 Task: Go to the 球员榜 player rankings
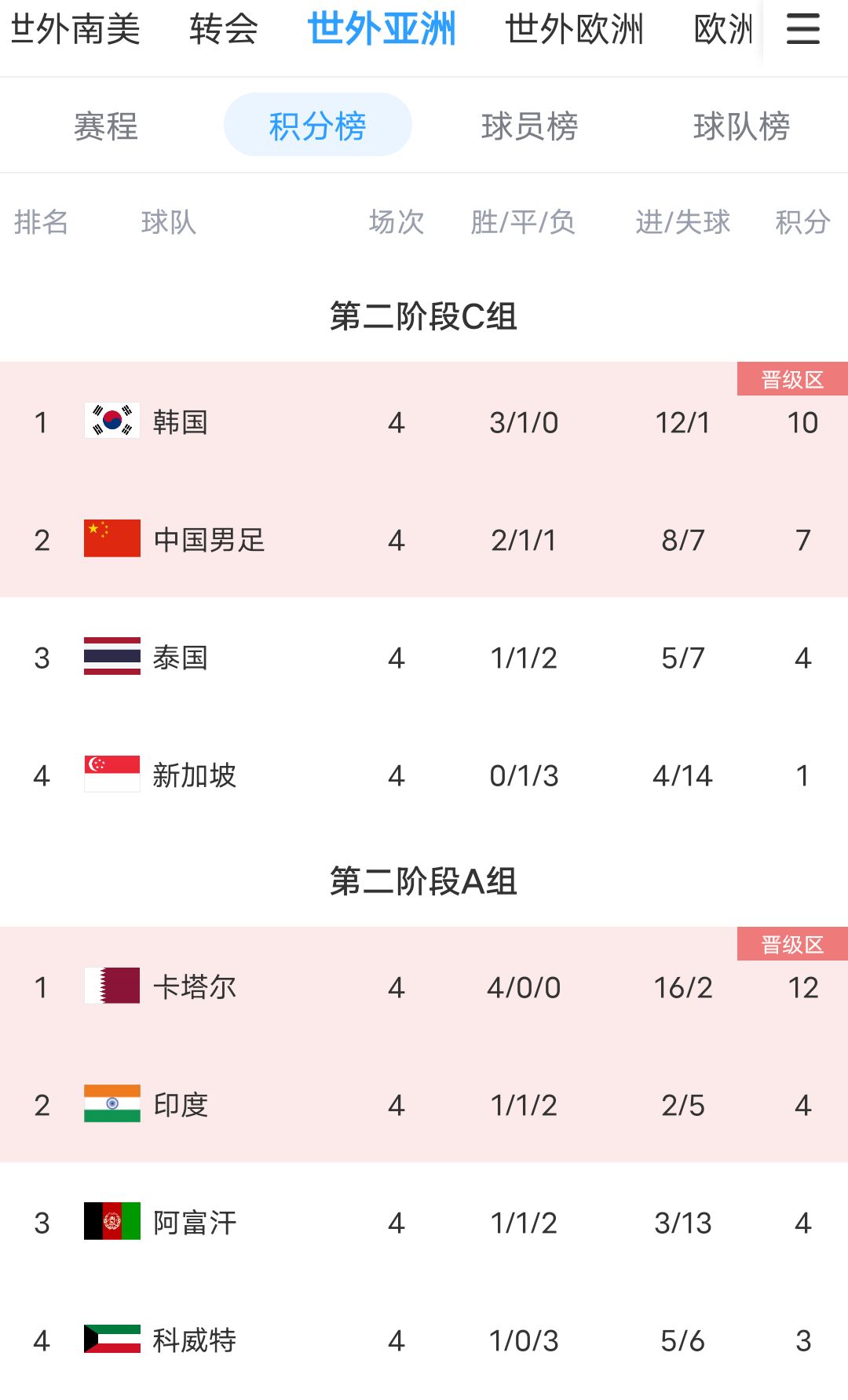tap(530, 126)
